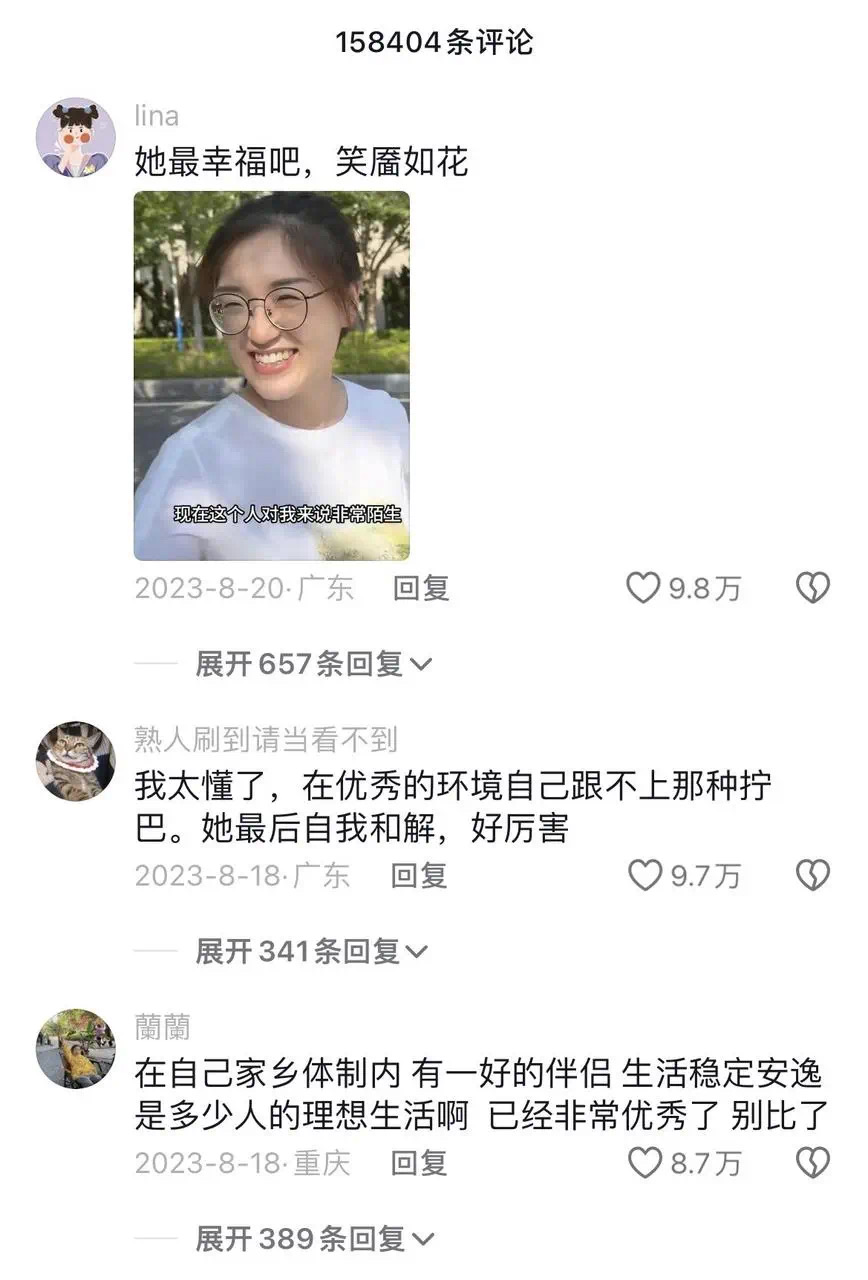Dislike 蘭蘭's comment
Image resolution: width=868 pixels, height=1280 pixels.
click(x=812, y=1163)
